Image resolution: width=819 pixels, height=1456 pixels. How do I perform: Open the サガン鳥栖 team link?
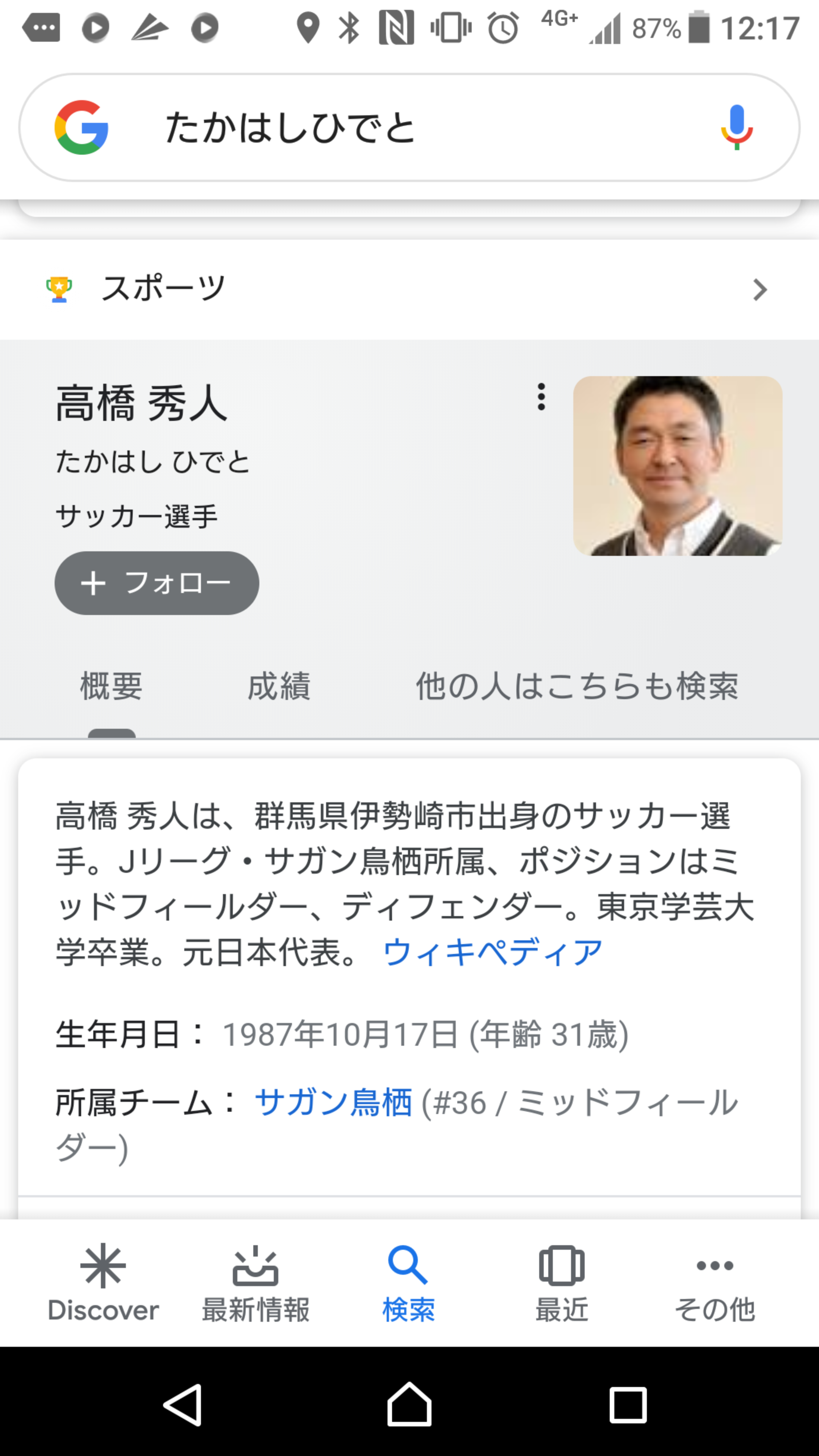click(x=334, y=1102)
